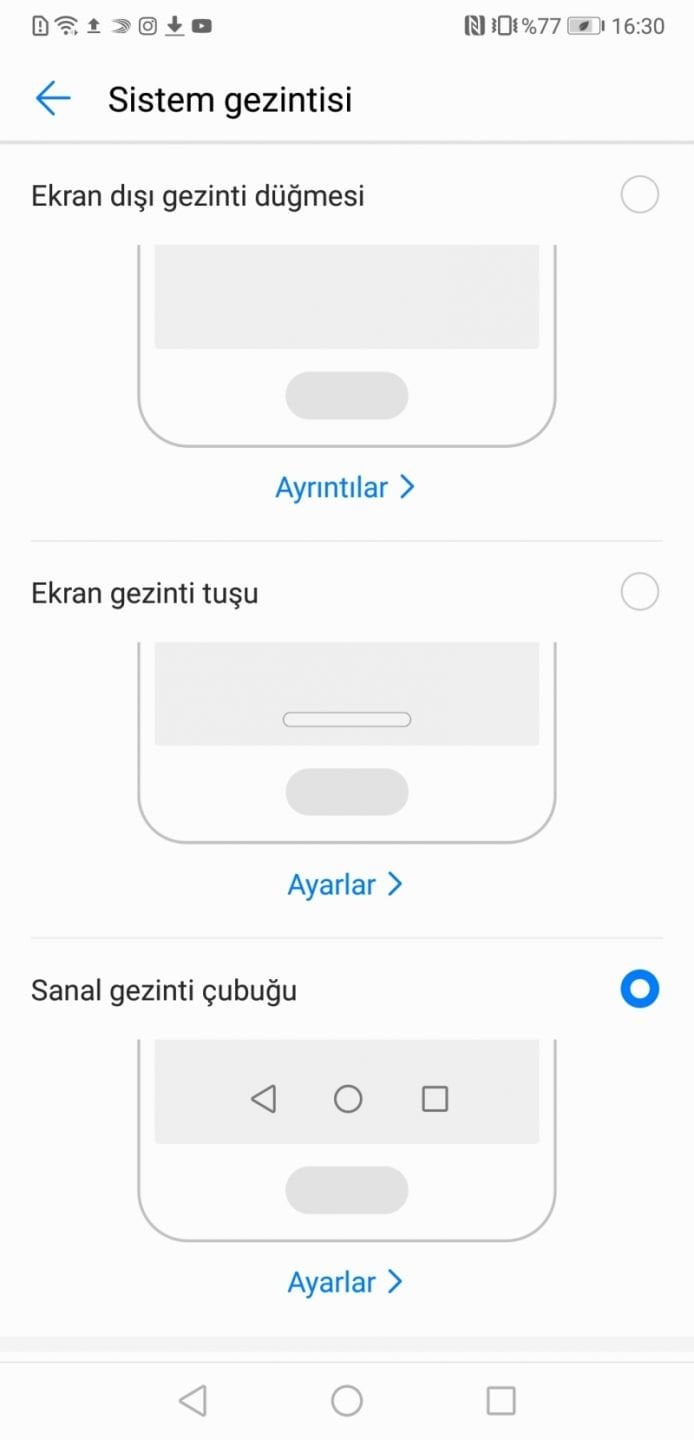The image size is (694, 1440).
Task: Select Ekran gezinti tuşu option
Action: click(639, 592)
